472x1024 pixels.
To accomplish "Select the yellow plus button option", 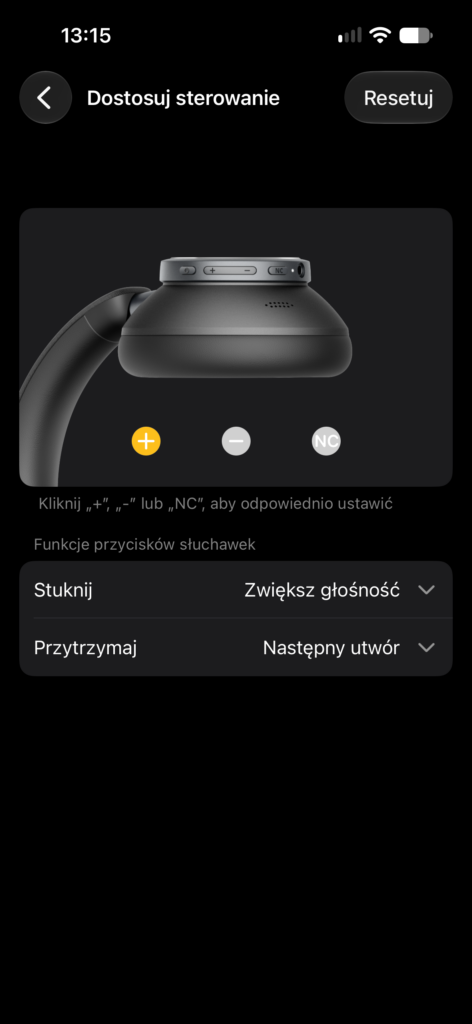I will click(x=146, y=441).
